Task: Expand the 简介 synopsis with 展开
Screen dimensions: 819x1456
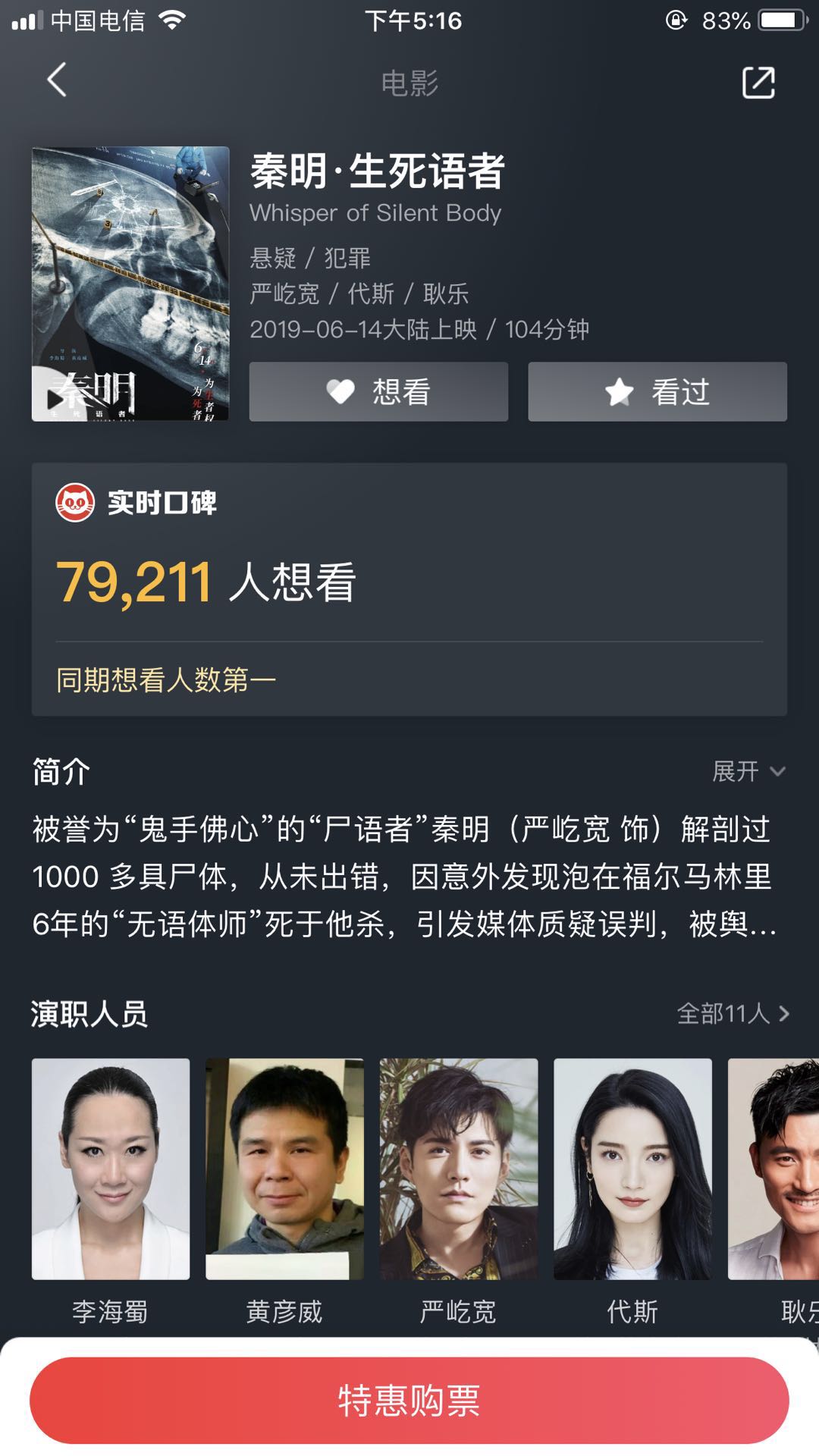Action: 747,771
